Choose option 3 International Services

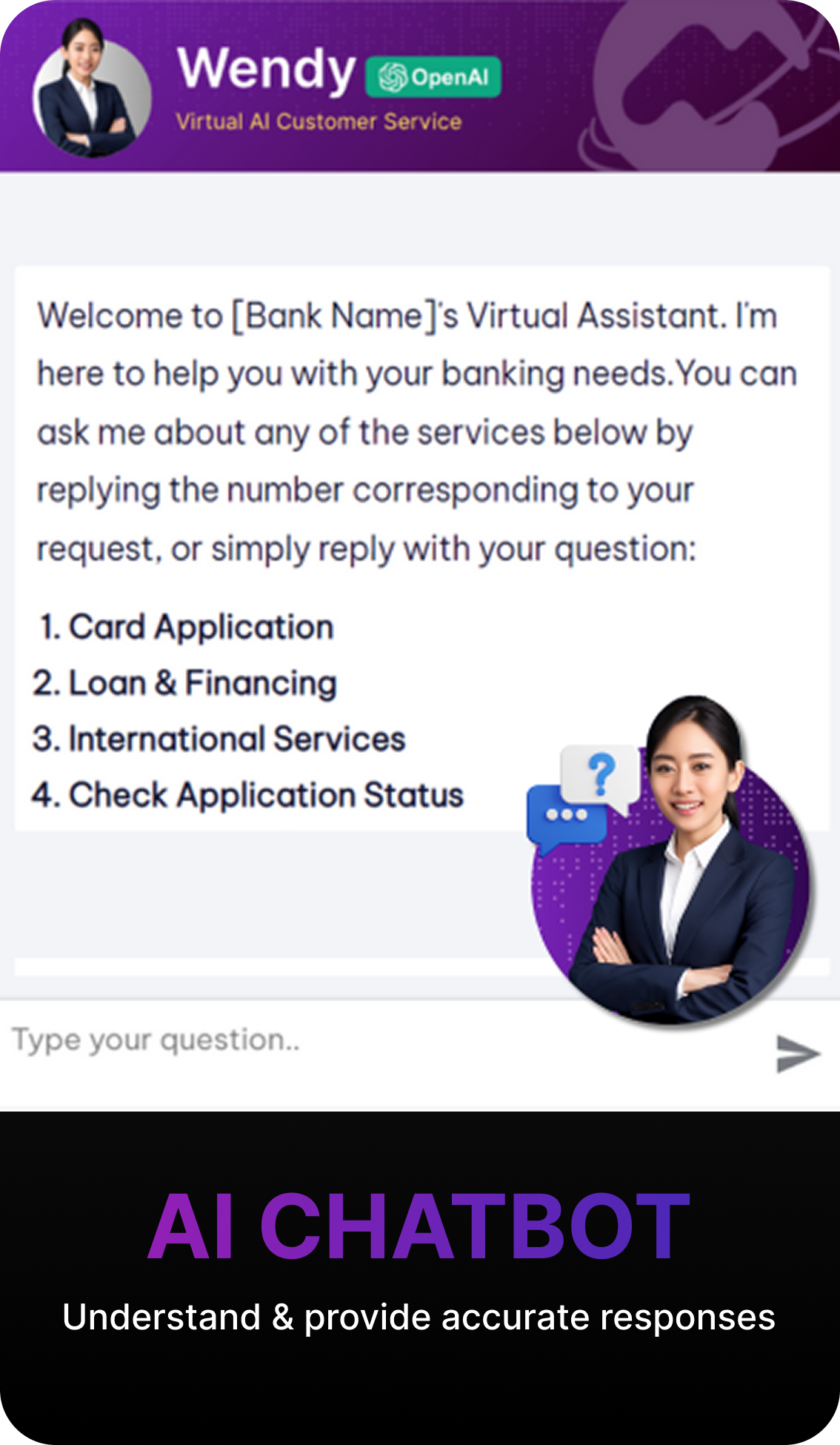click(220, 739)
